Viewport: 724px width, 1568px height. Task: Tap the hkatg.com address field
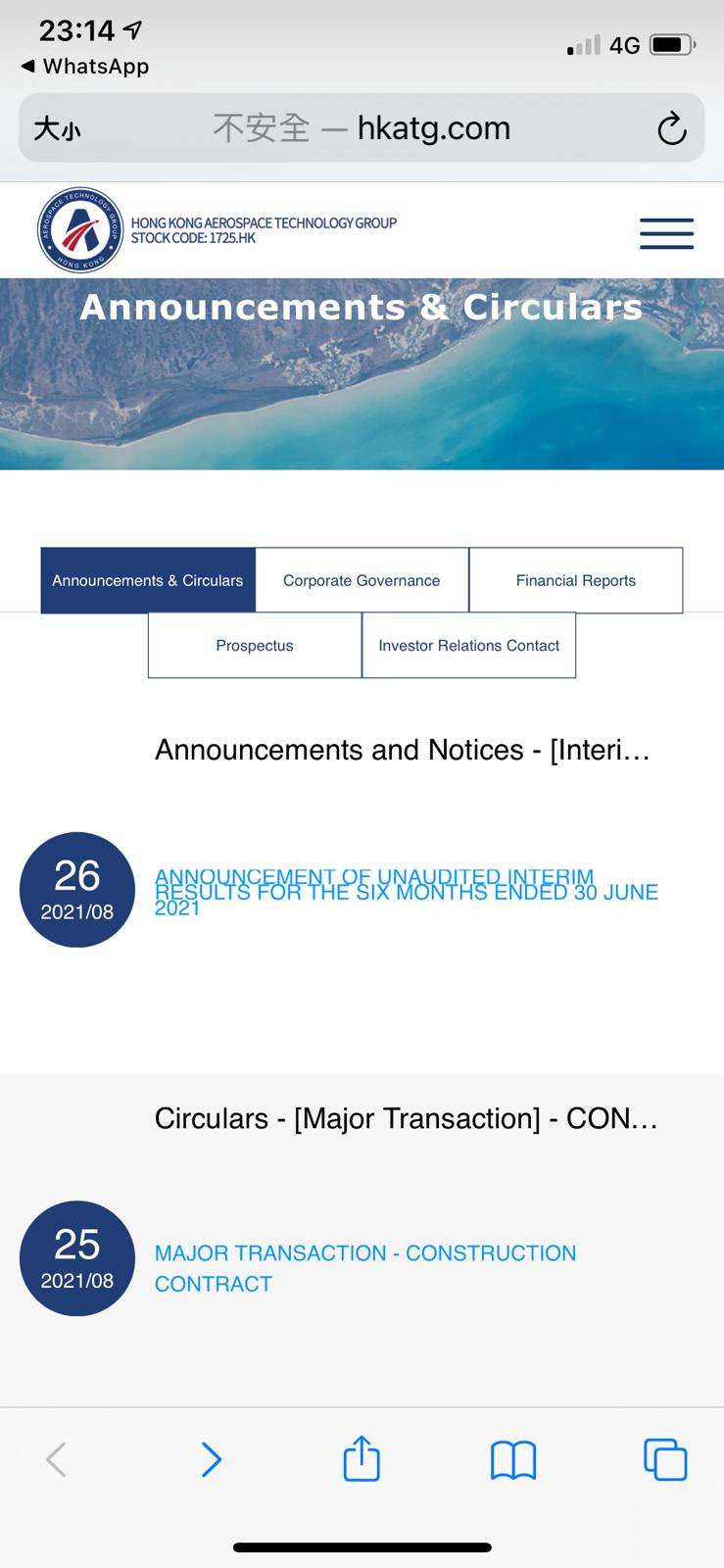tap(362, 128)
